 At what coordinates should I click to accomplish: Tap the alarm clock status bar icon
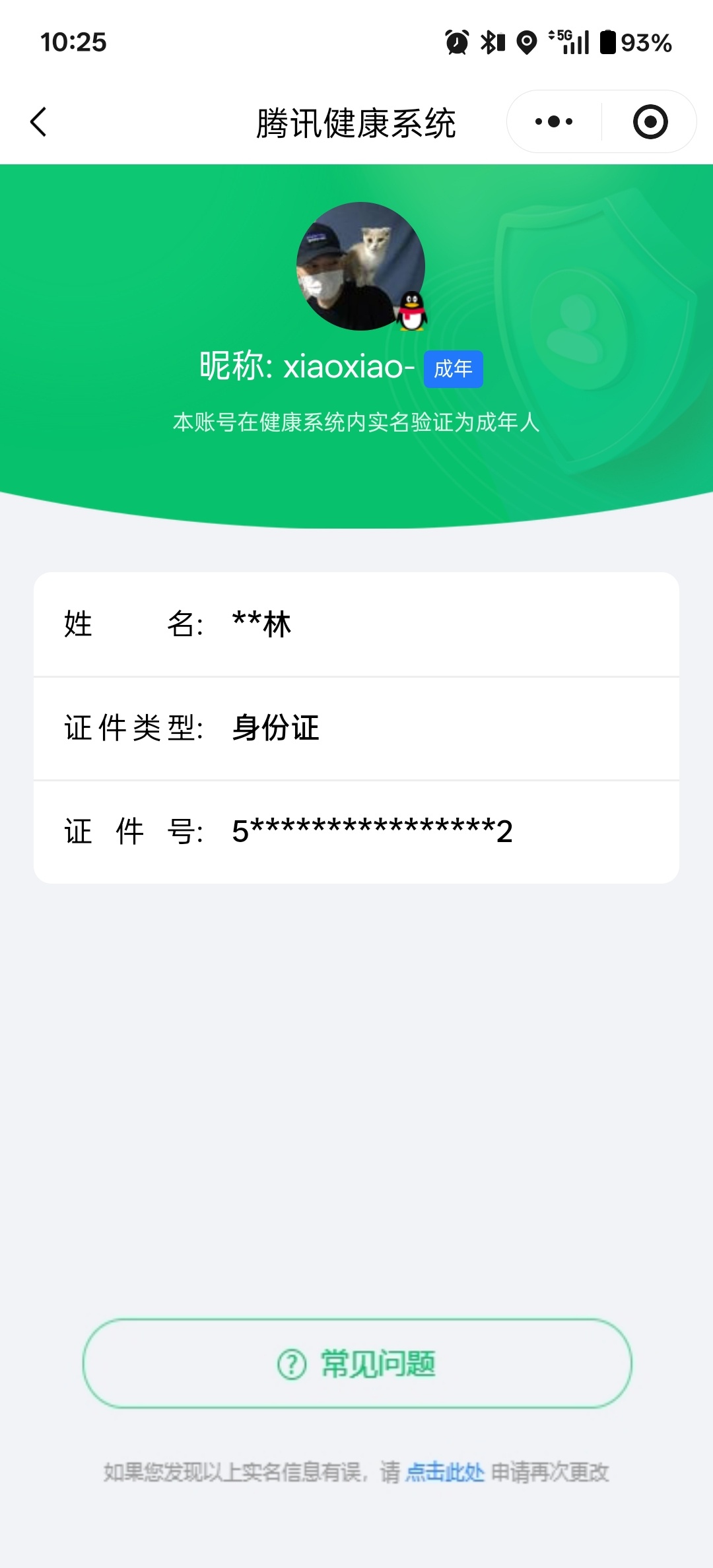tap(458, 42)
